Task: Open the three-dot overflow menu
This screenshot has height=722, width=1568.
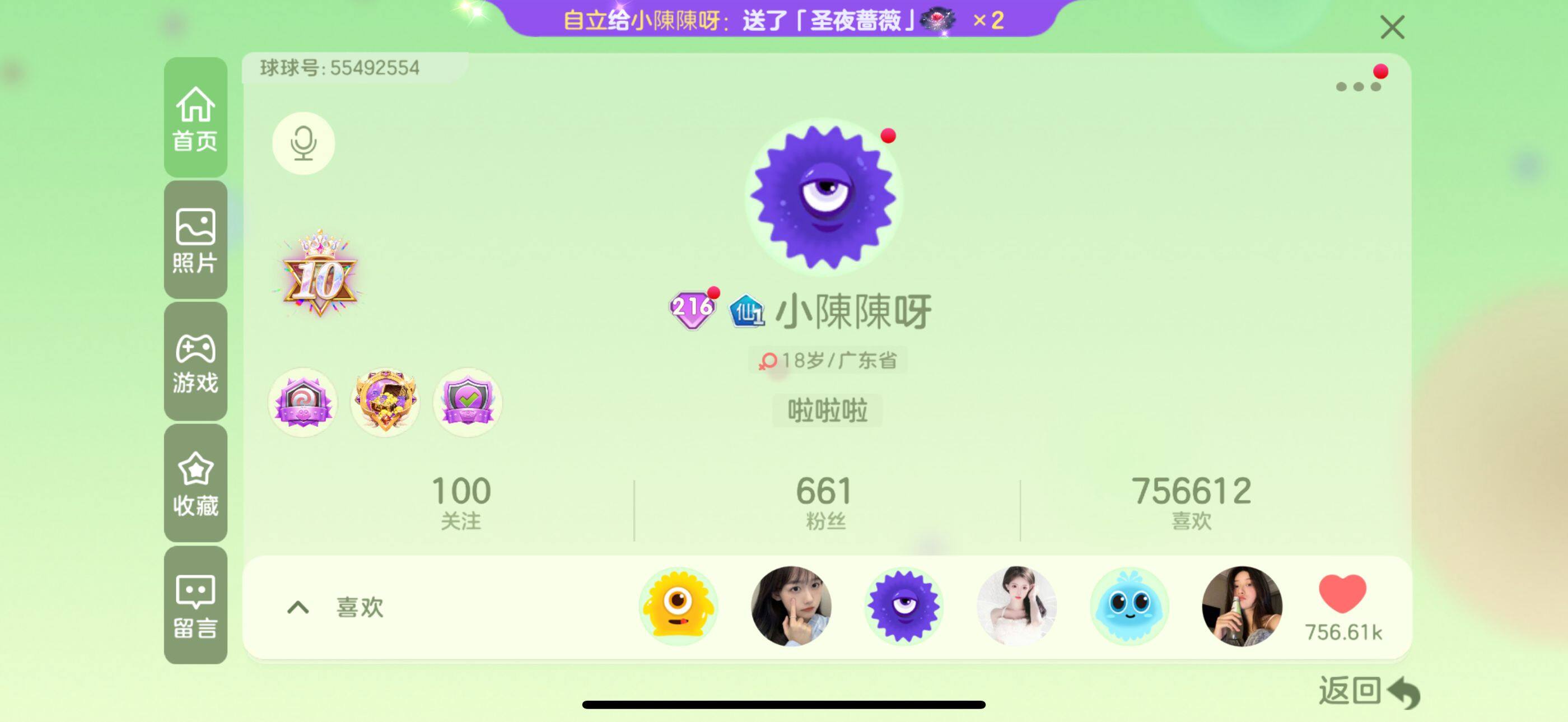Action: 1357,86
